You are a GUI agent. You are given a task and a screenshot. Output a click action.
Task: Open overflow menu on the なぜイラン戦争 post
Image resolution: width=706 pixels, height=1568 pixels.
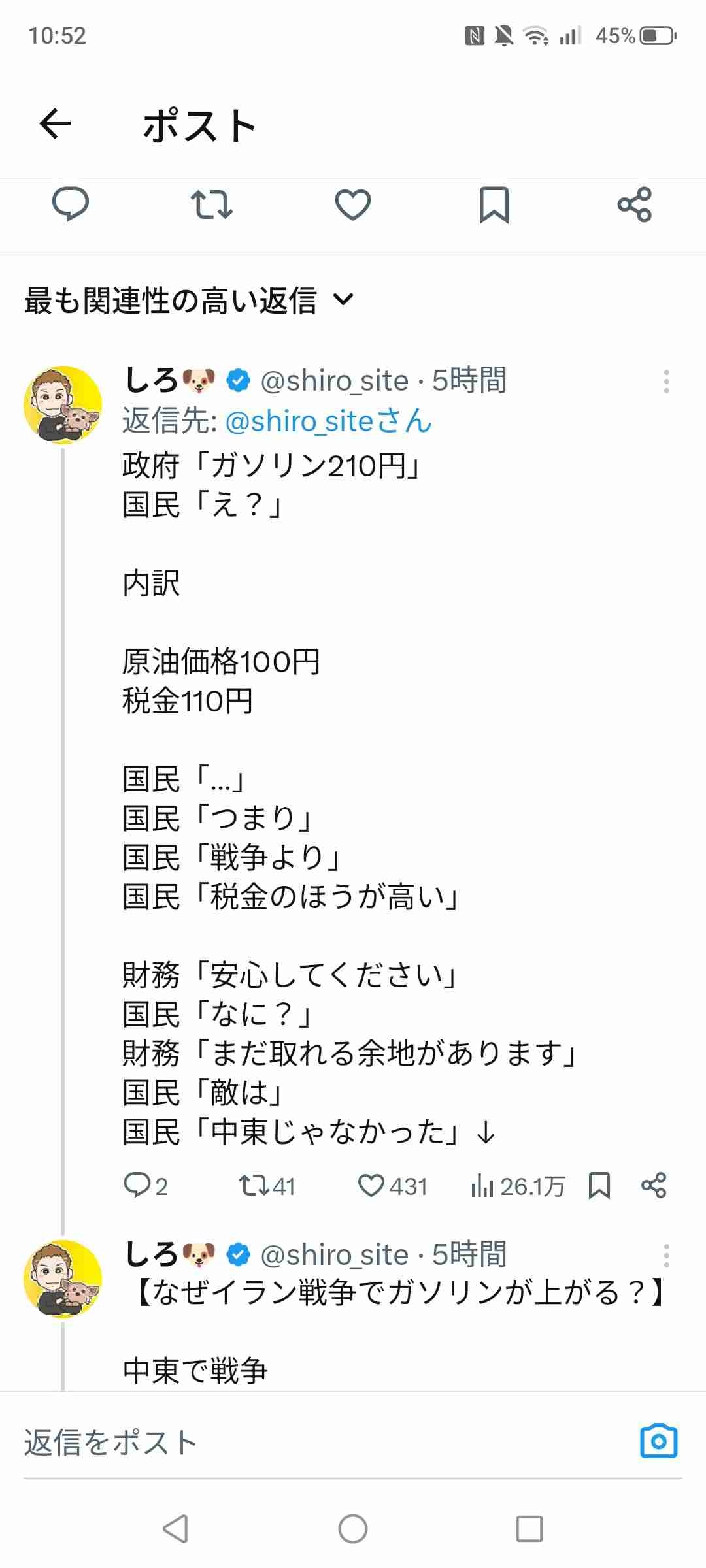666,1256
